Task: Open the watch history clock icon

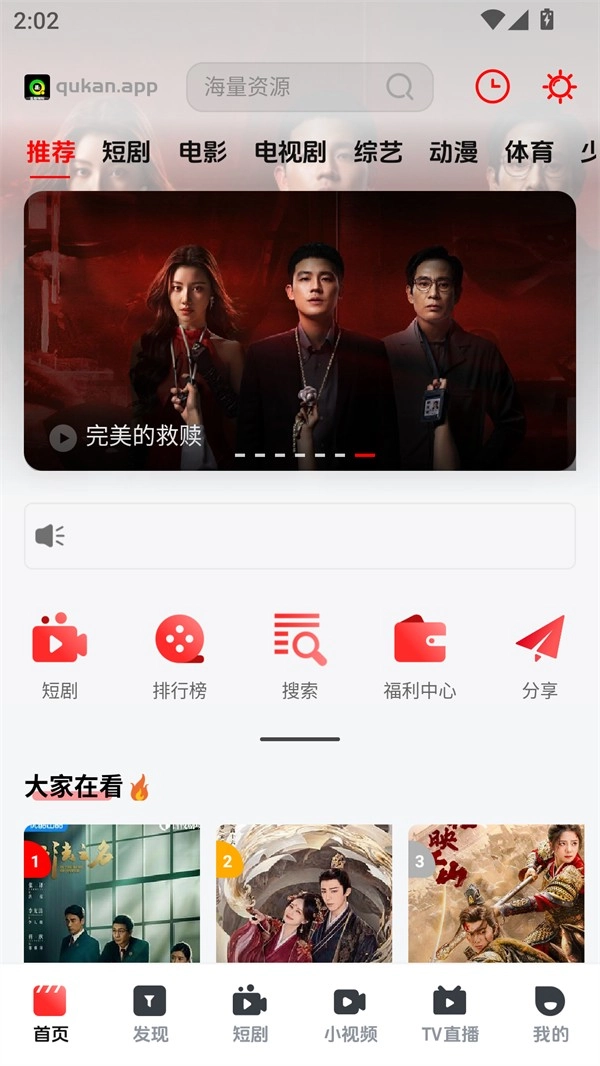Action: pos(492,87)
